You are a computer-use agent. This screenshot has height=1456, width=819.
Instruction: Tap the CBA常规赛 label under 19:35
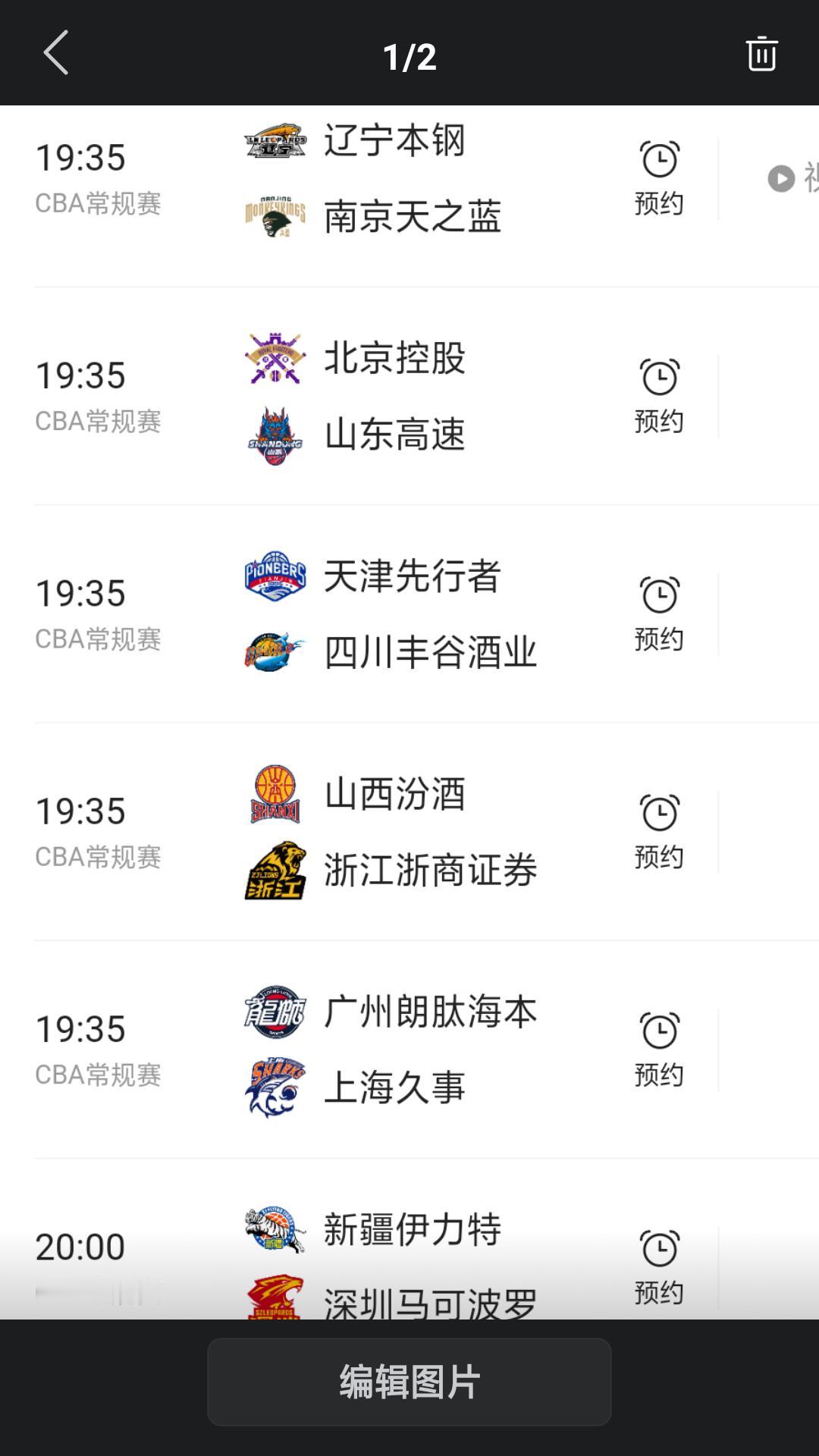[x=99, y=203]
